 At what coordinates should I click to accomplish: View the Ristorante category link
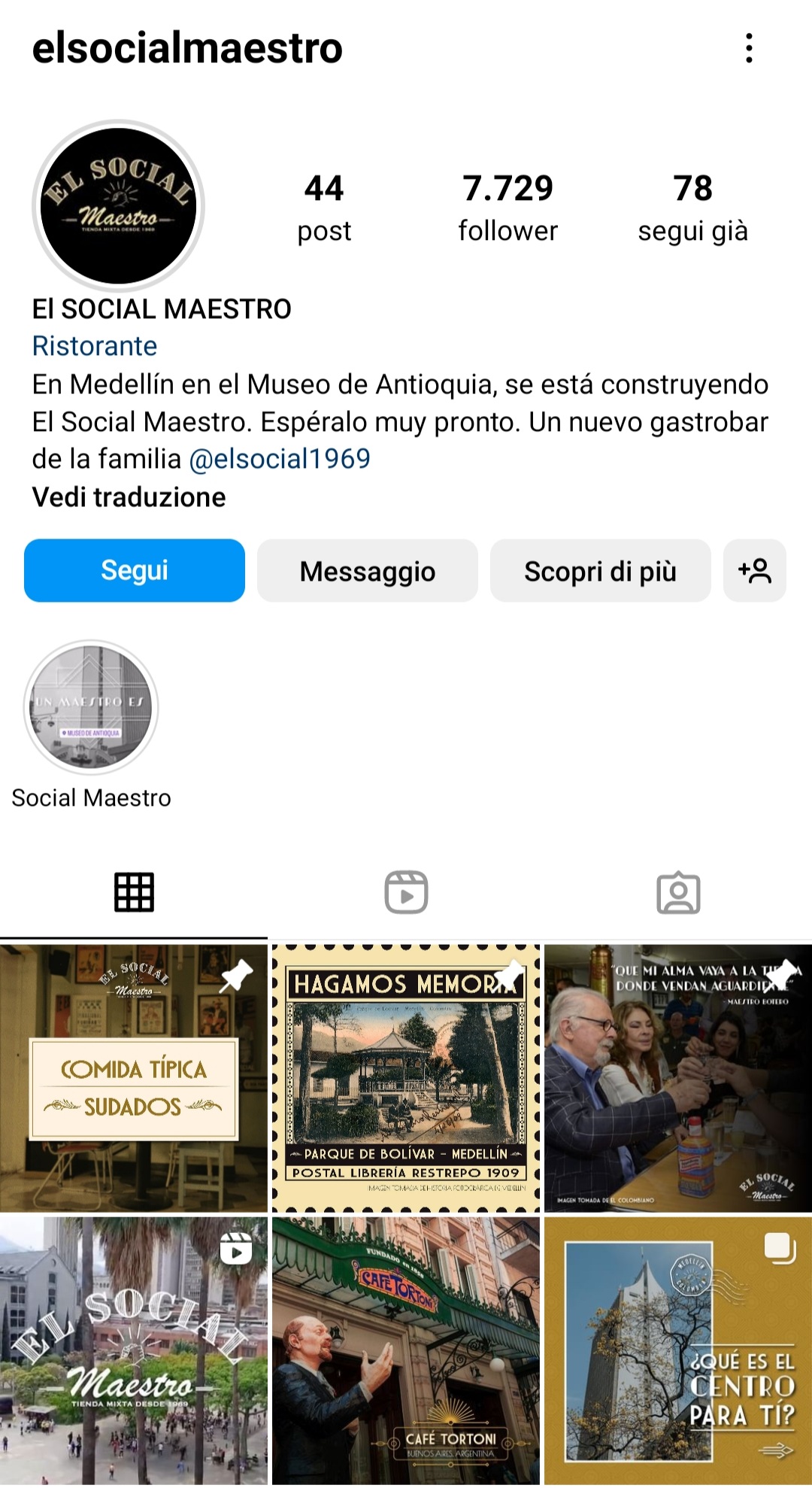(x=95, y=346)
